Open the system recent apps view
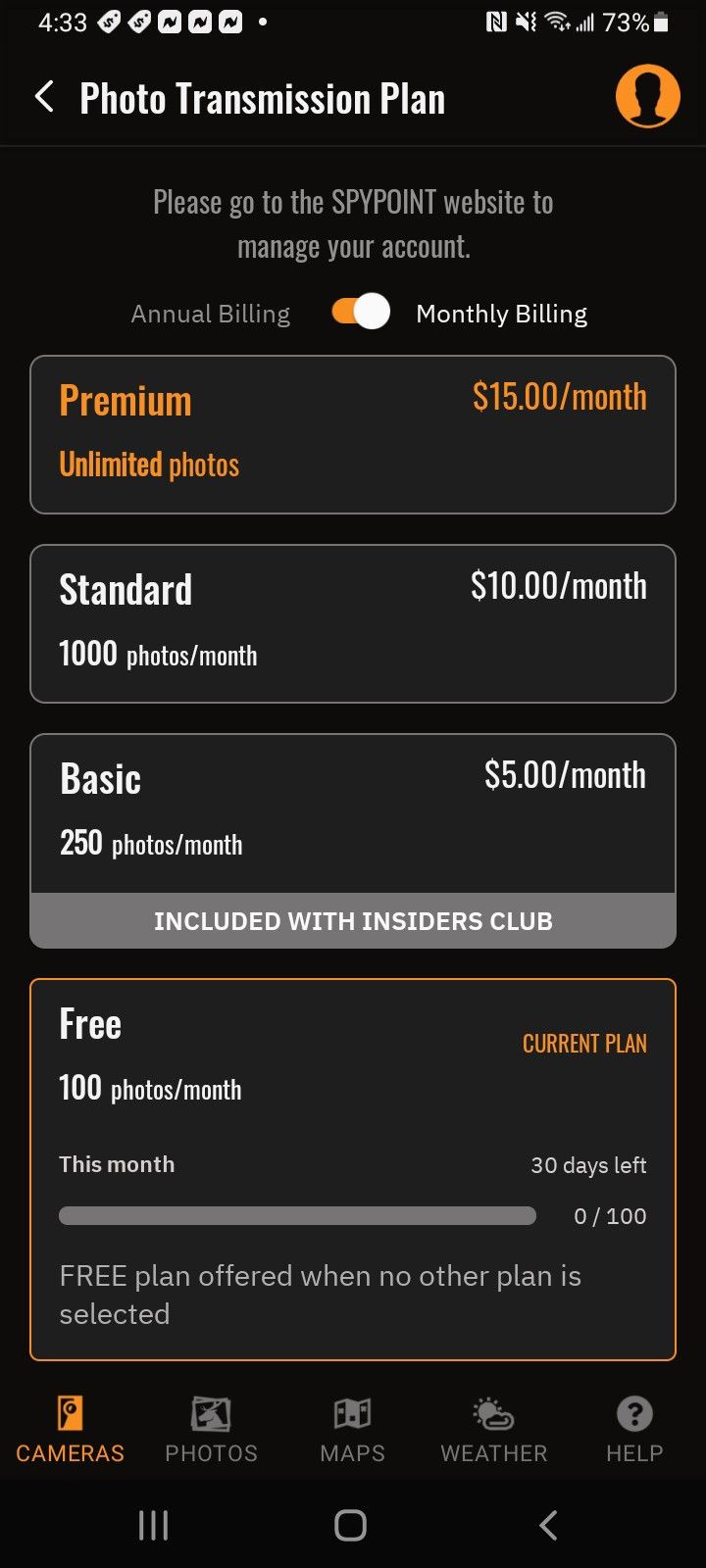The height and width of the screenshot is (1568, 706). 153,1525
